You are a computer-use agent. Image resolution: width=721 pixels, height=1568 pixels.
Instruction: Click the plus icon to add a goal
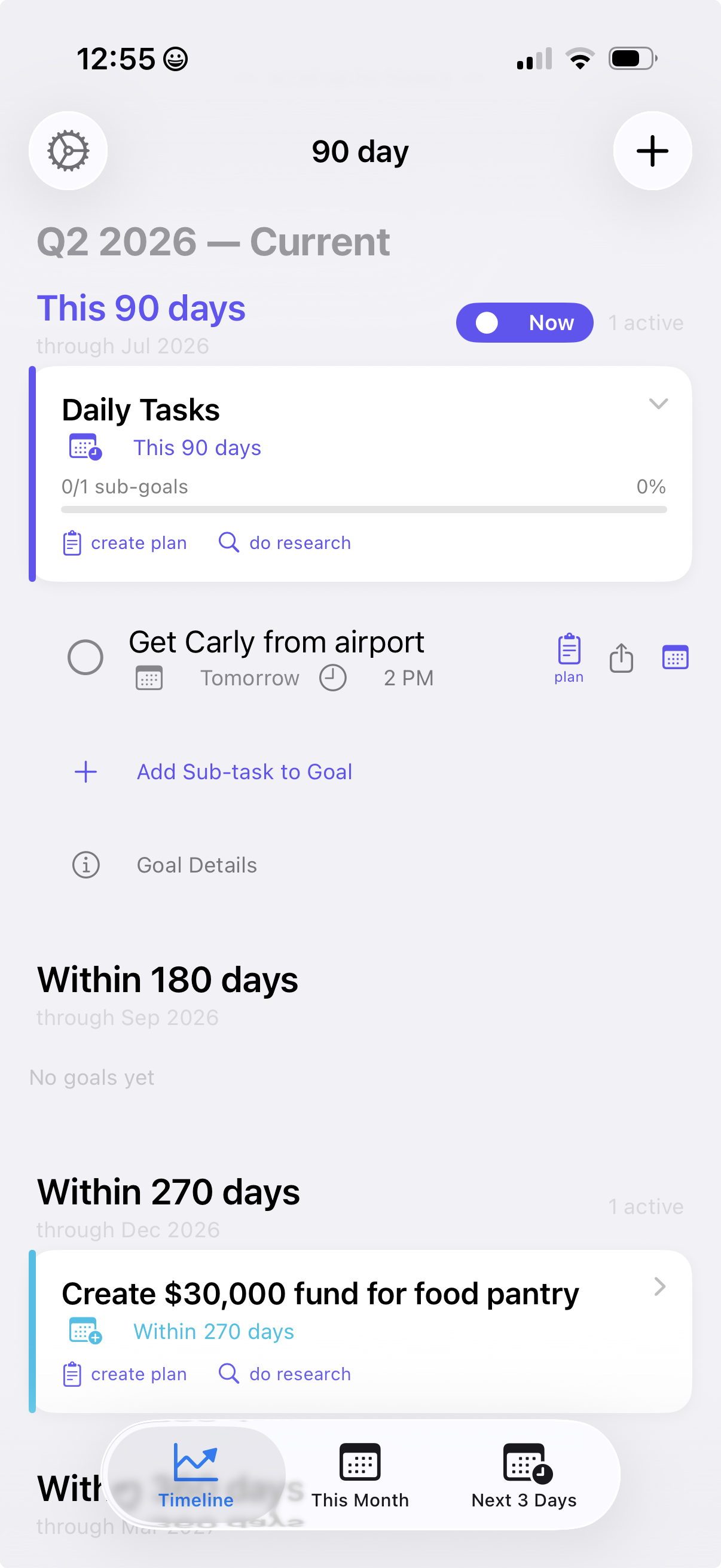652,150
